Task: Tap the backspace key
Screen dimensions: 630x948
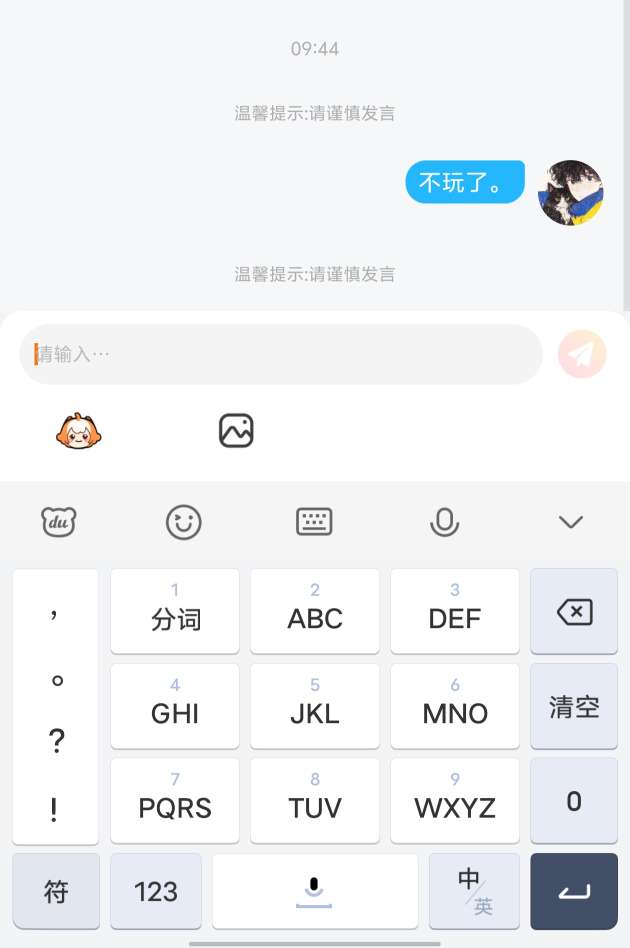Action: pos(574,611)
